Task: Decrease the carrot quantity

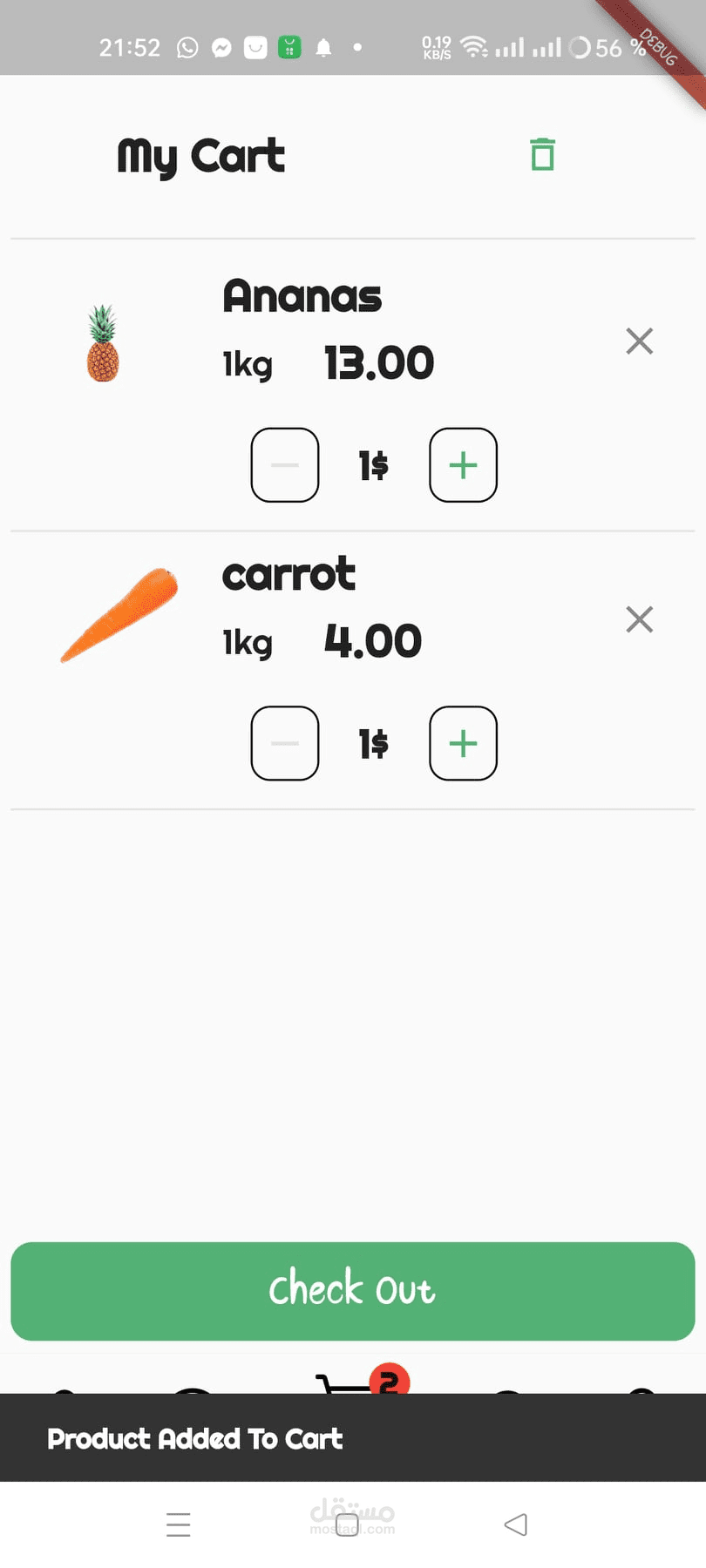Action: (285, 743)
